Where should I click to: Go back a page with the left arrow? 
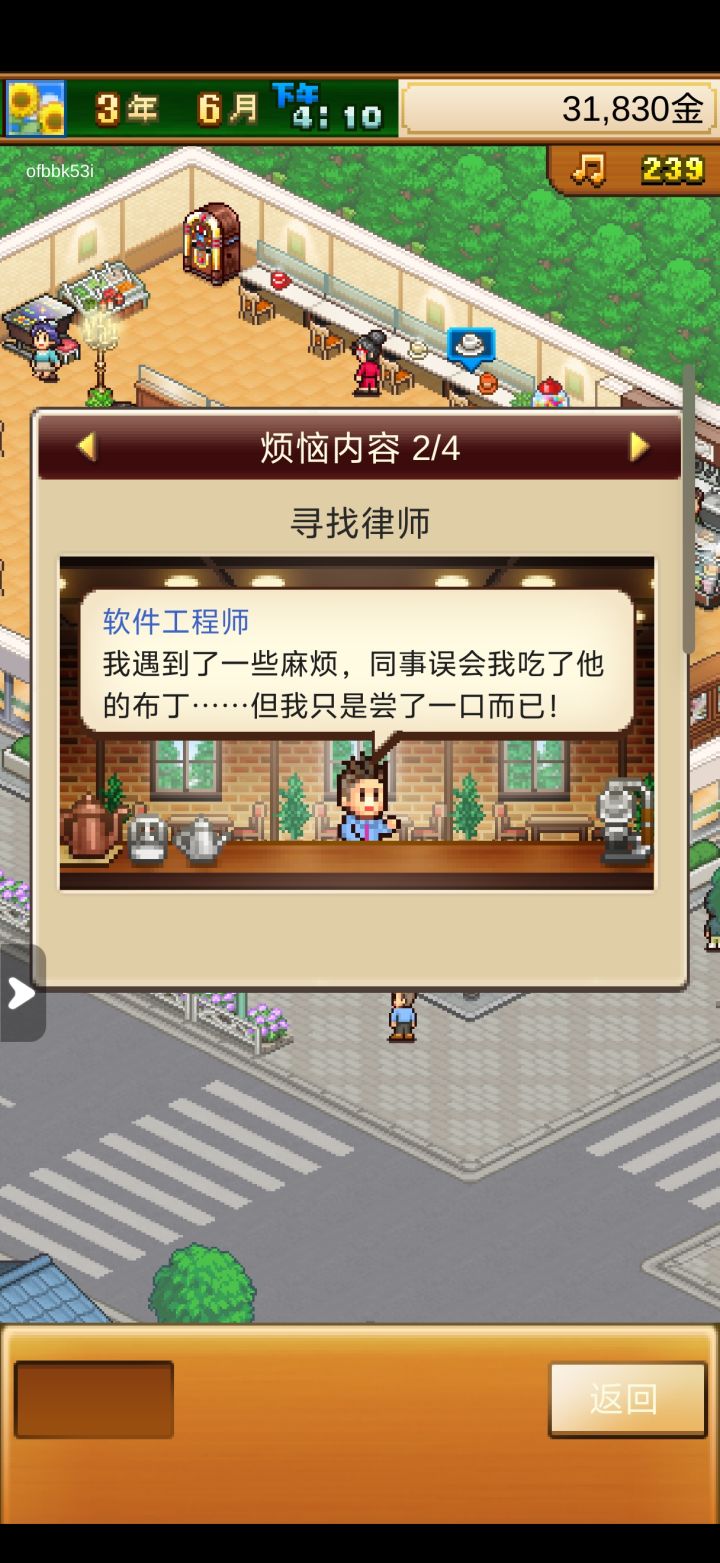(x=85, y=447)
